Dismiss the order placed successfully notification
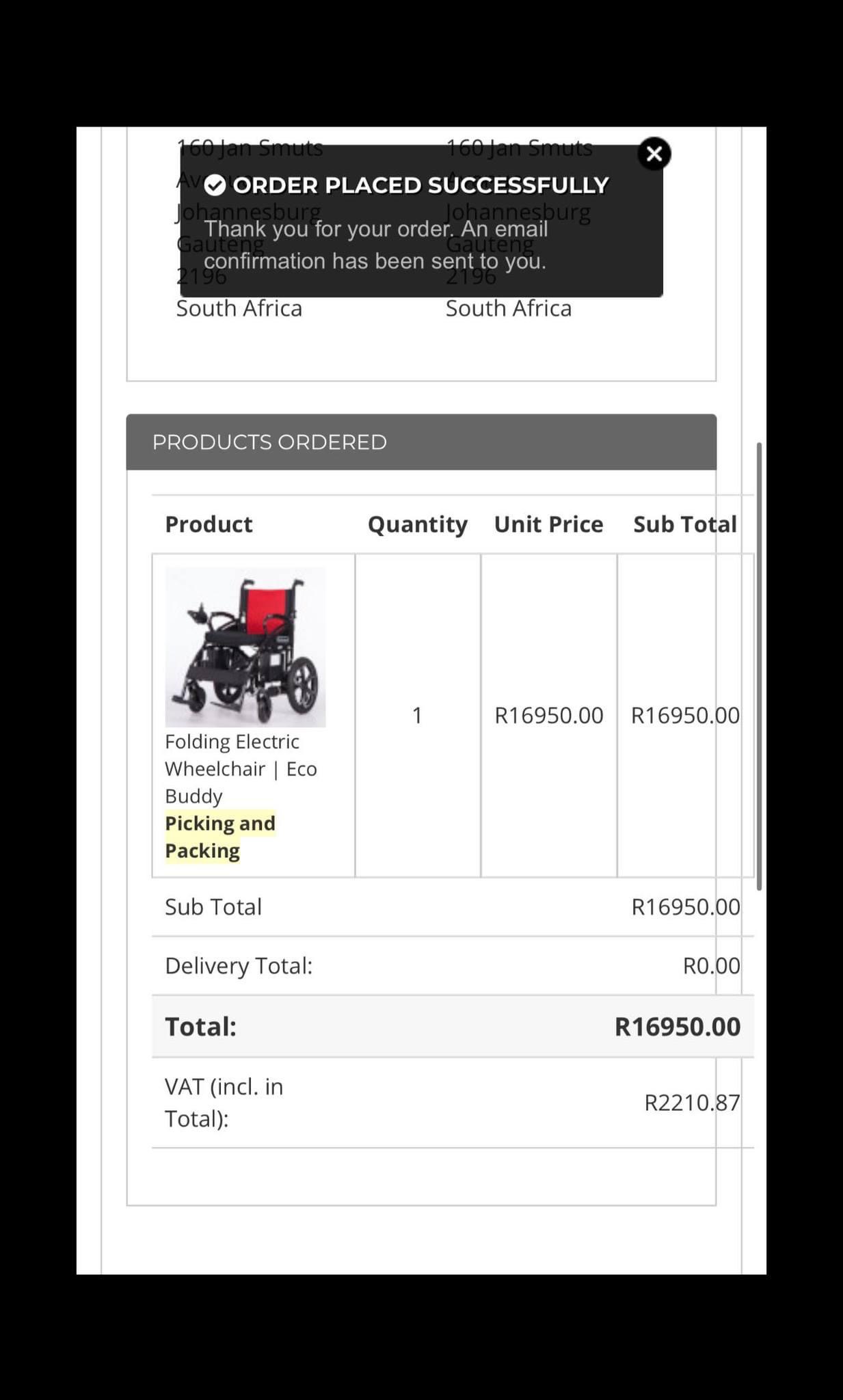Viewport: 843px width, 1400px height. point(654,154)
